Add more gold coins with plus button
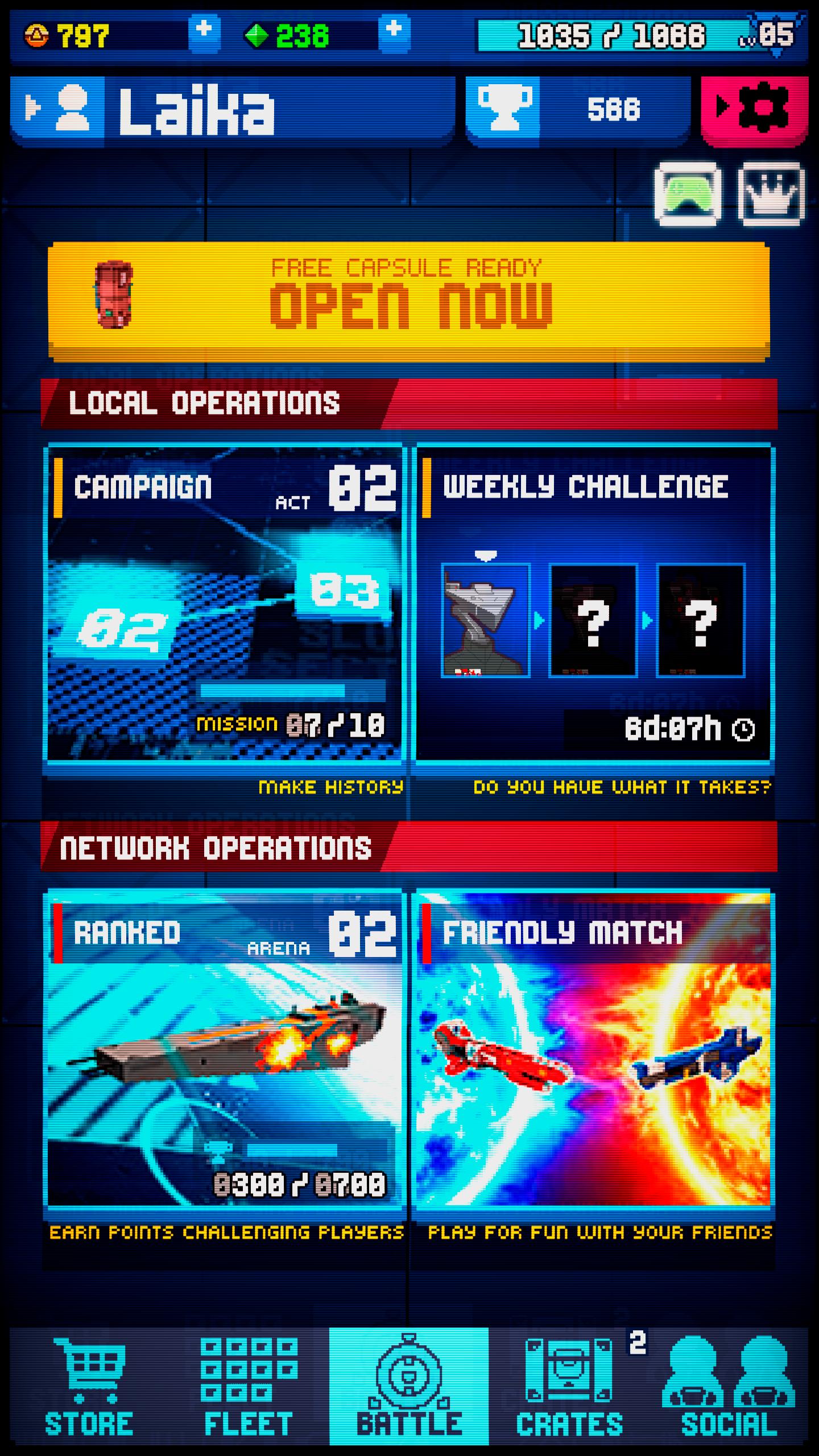 [x=204, y=33]
